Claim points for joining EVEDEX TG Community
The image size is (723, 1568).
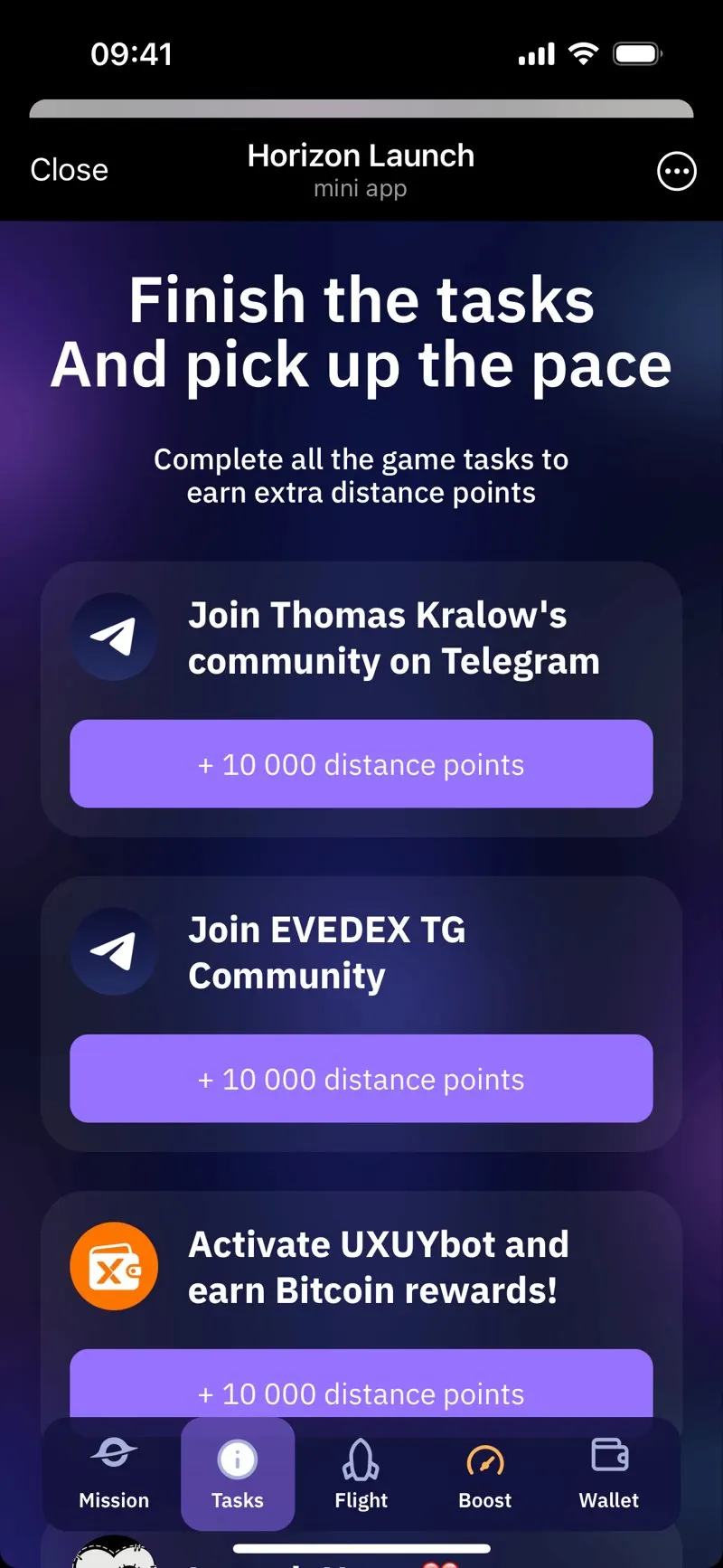pos(361,1079)
